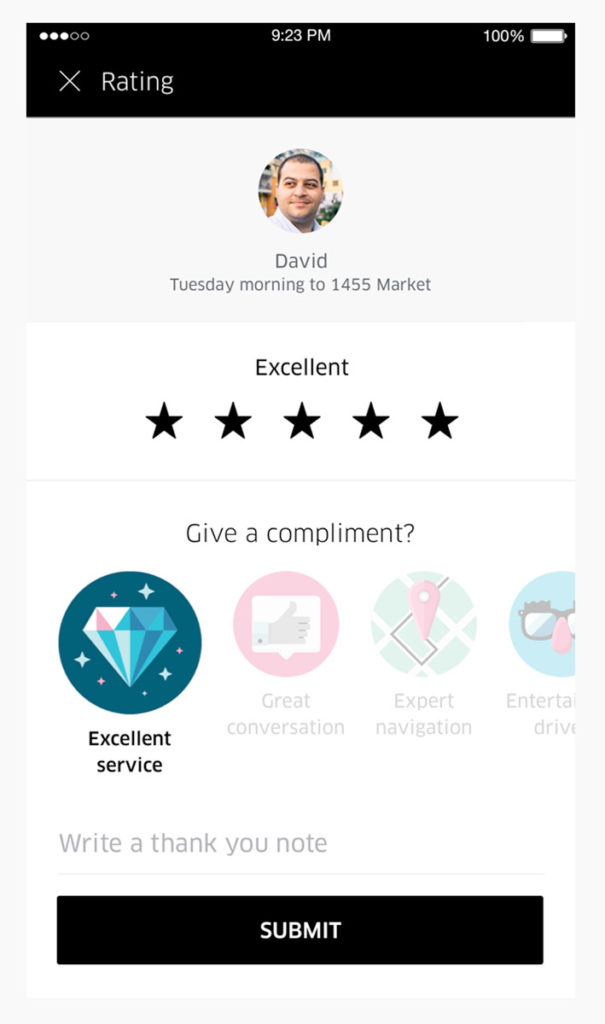Set rating to three stars
Screen dimensions: 605x1024
(x=301, y=422)
